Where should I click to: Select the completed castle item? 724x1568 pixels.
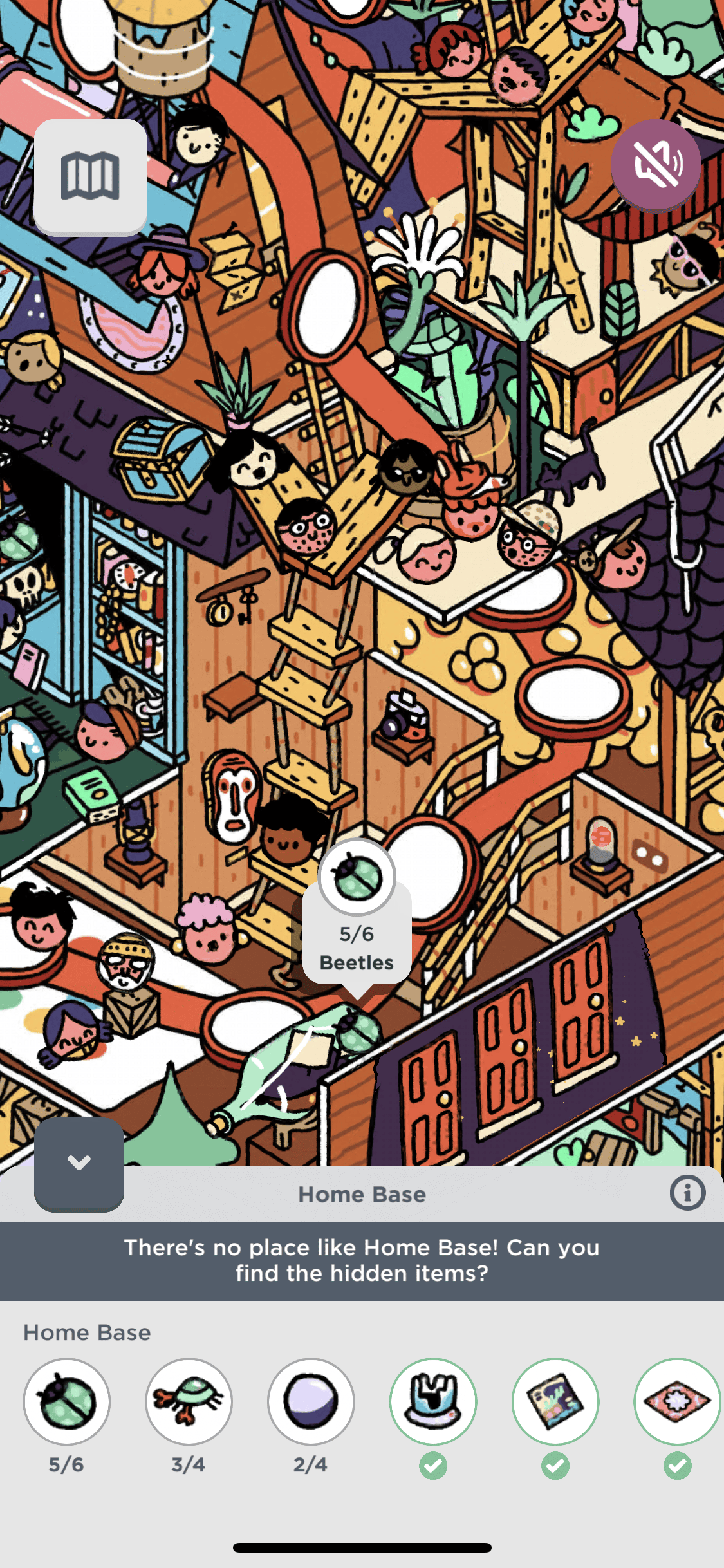point(433,1401)
